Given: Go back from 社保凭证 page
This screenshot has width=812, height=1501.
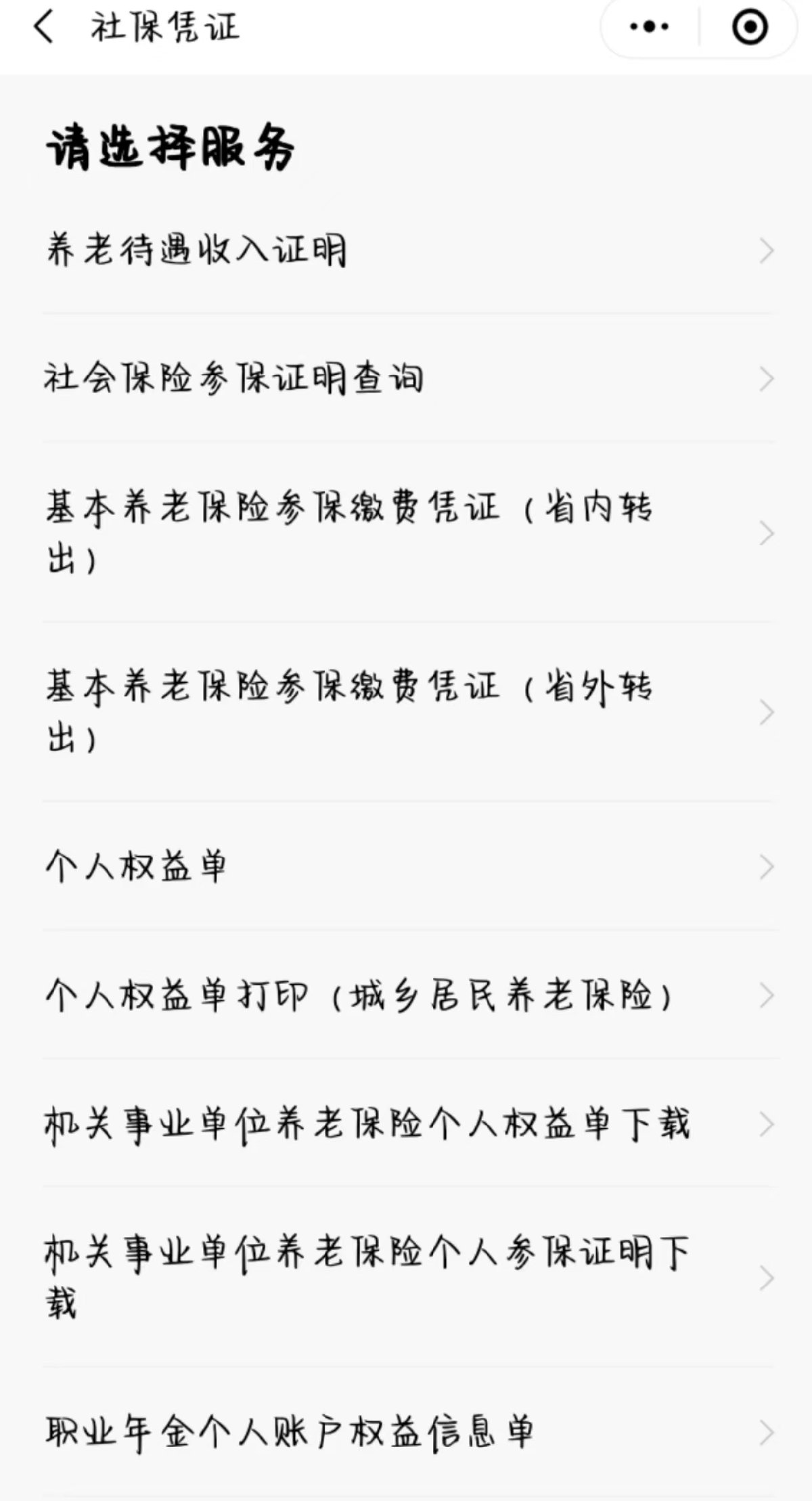Looking at the screenshot, I should pyautogui.click(x=44, y=28).
